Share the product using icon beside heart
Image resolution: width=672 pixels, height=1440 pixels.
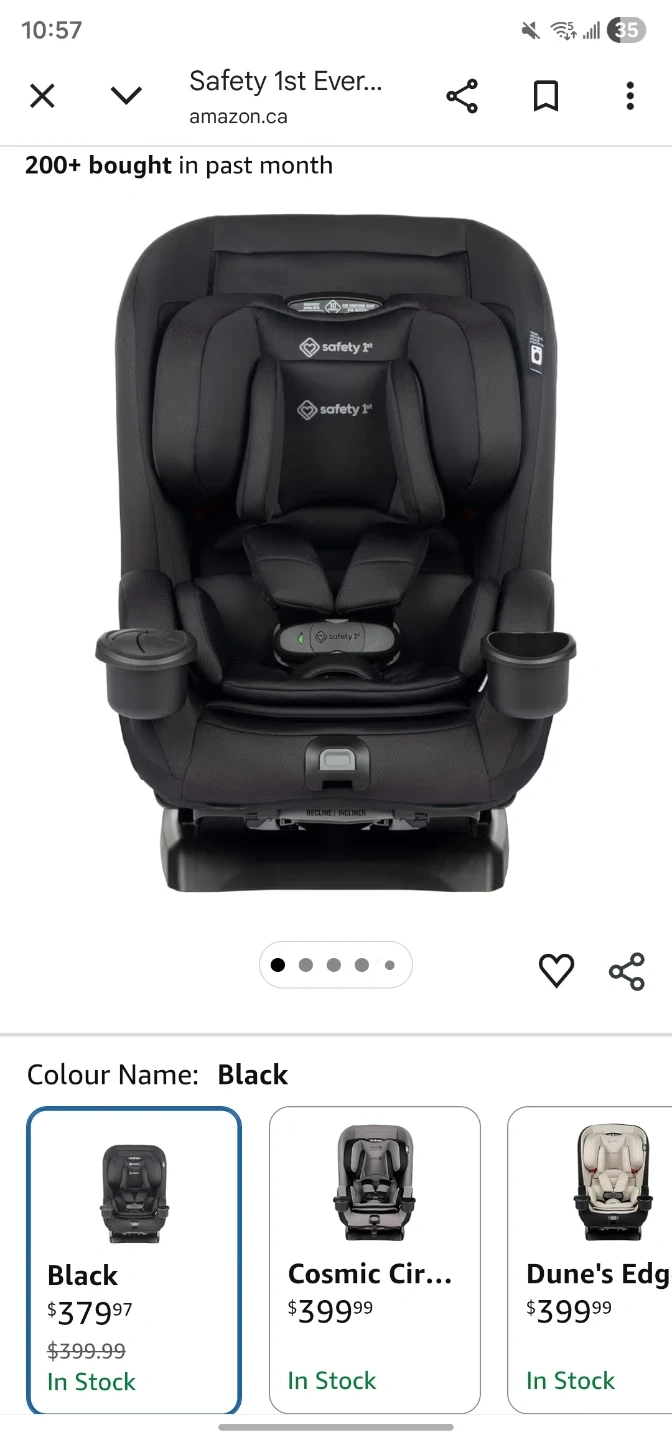point(627,970)
